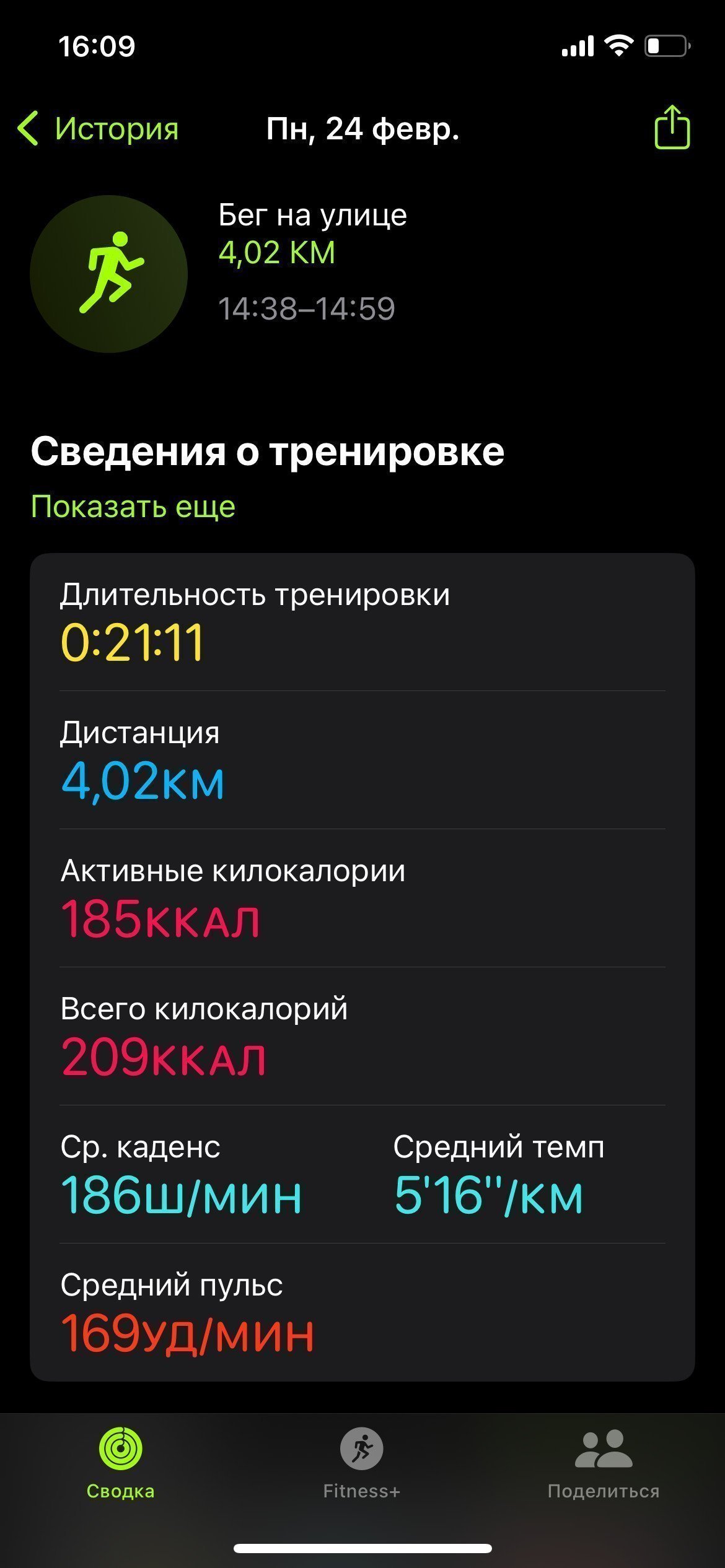
Task: Go back to История
Action: tap(98, 129)
